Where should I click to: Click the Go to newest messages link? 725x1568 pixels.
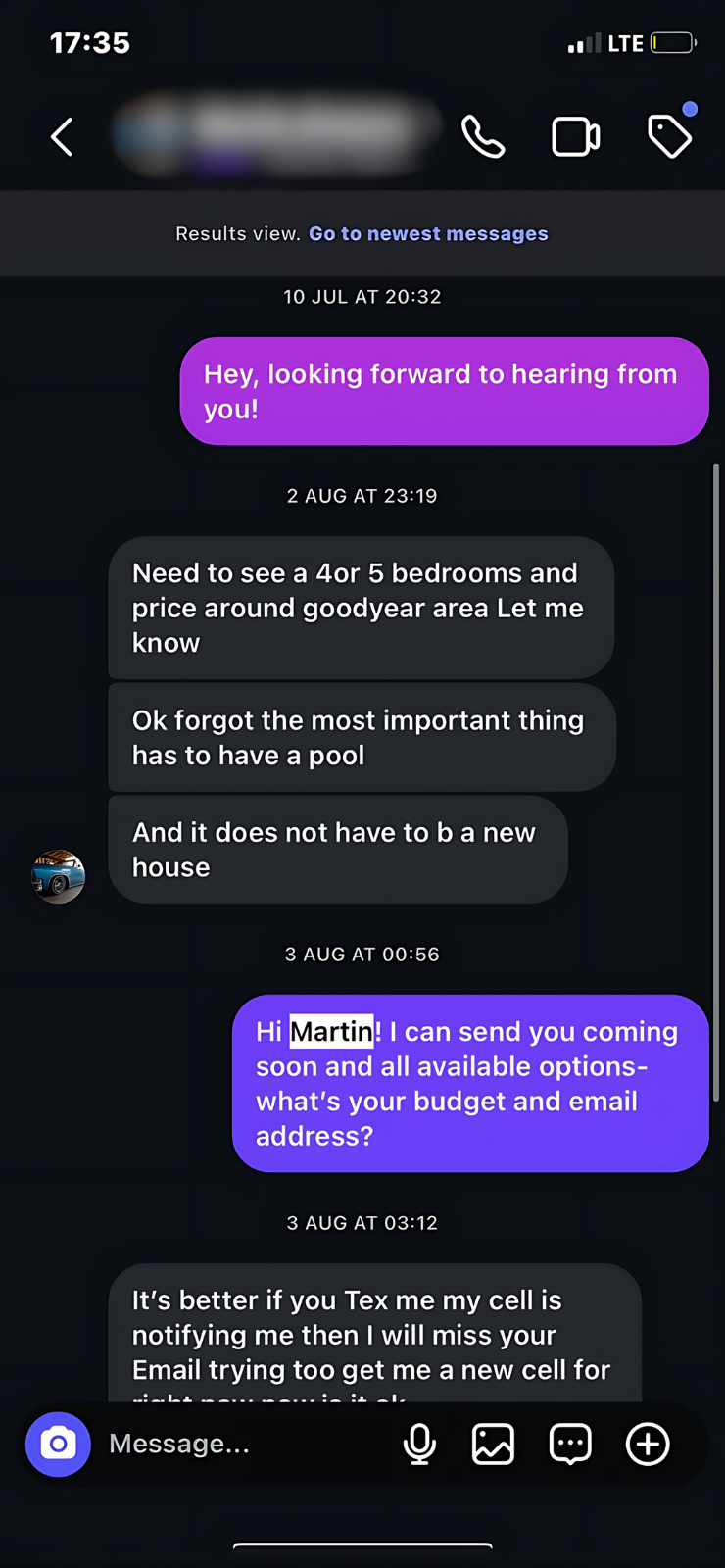[x=428, y=233]
